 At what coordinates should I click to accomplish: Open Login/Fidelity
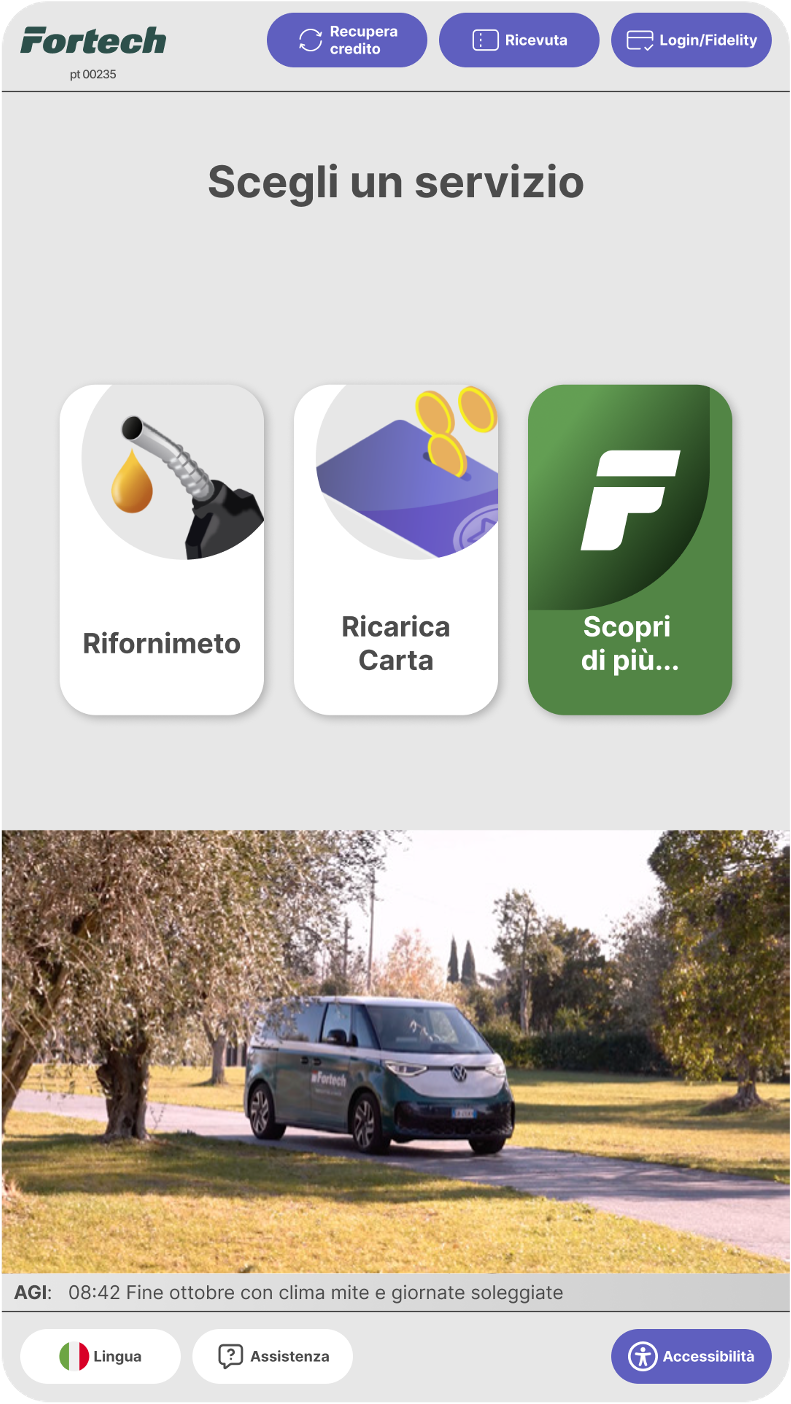[x=691, y=40]
